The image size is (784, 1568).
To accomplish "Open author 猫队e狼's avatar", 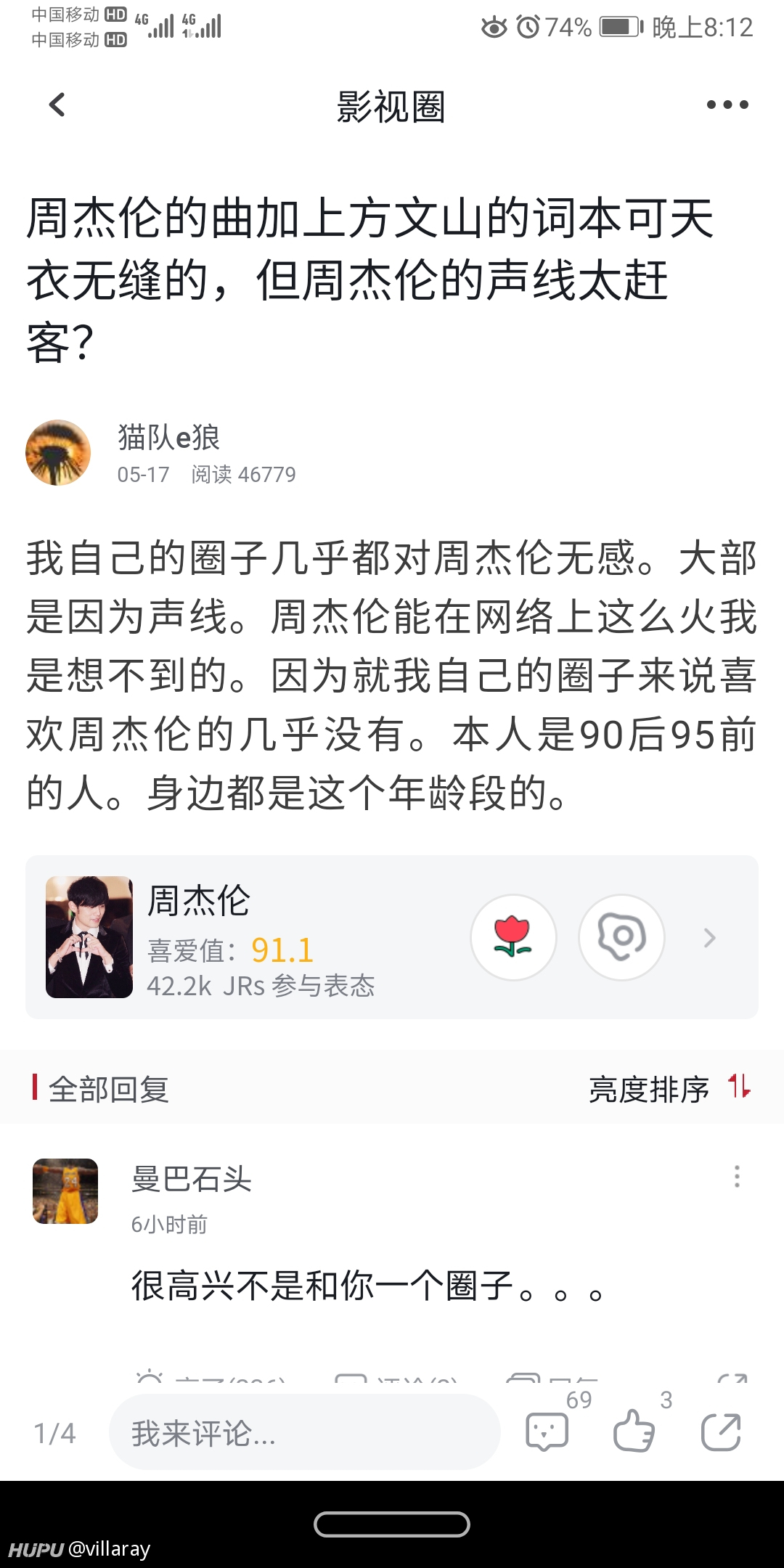I will click(58, 452).
